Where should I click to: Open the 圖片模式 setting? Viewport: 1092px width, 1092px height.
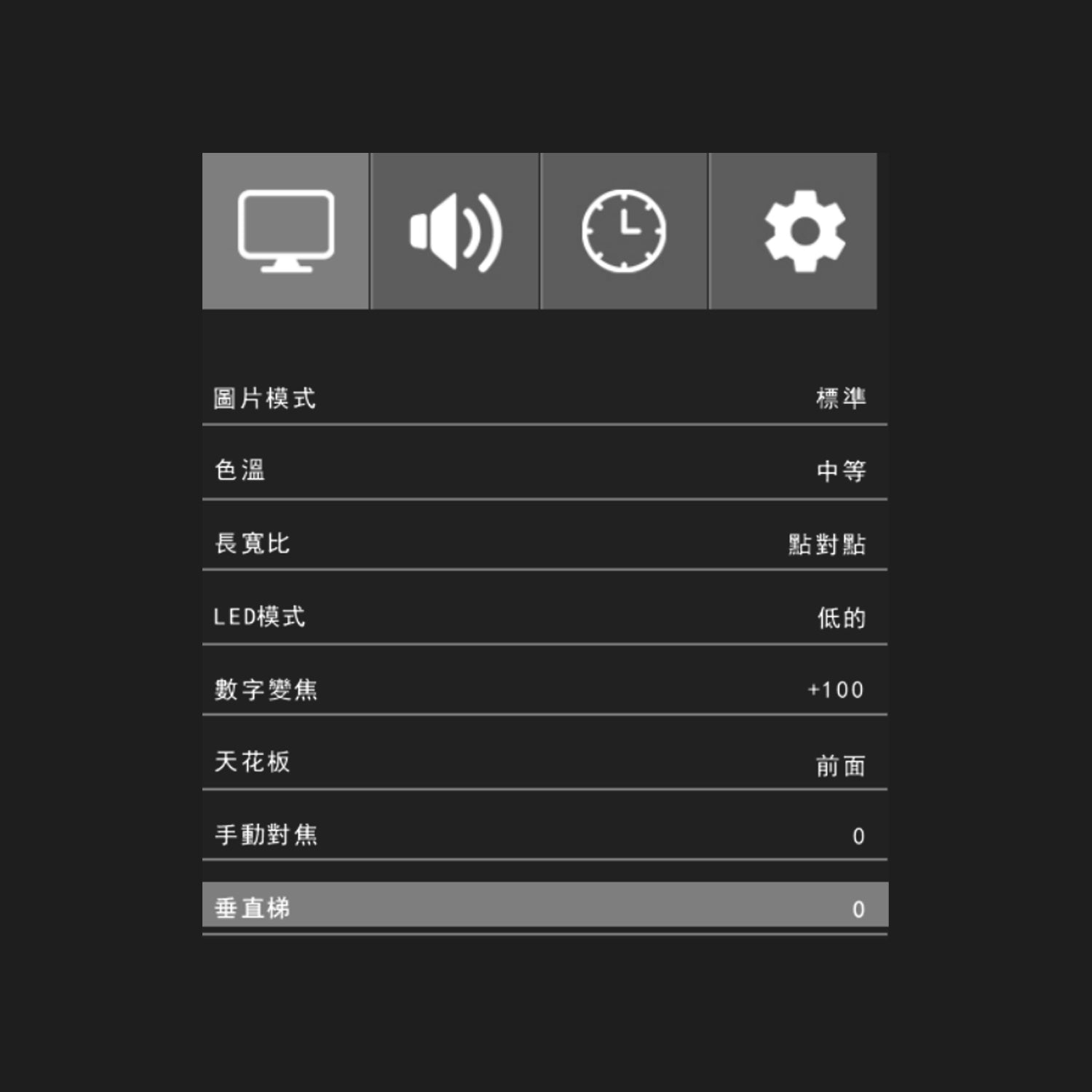point(545,398)
